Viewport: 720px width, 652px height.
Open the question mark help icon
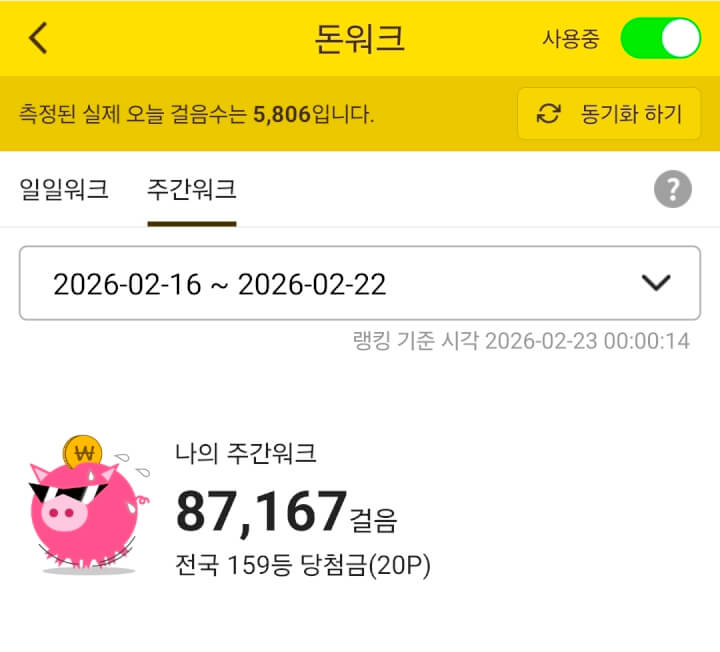click(673, 189)
